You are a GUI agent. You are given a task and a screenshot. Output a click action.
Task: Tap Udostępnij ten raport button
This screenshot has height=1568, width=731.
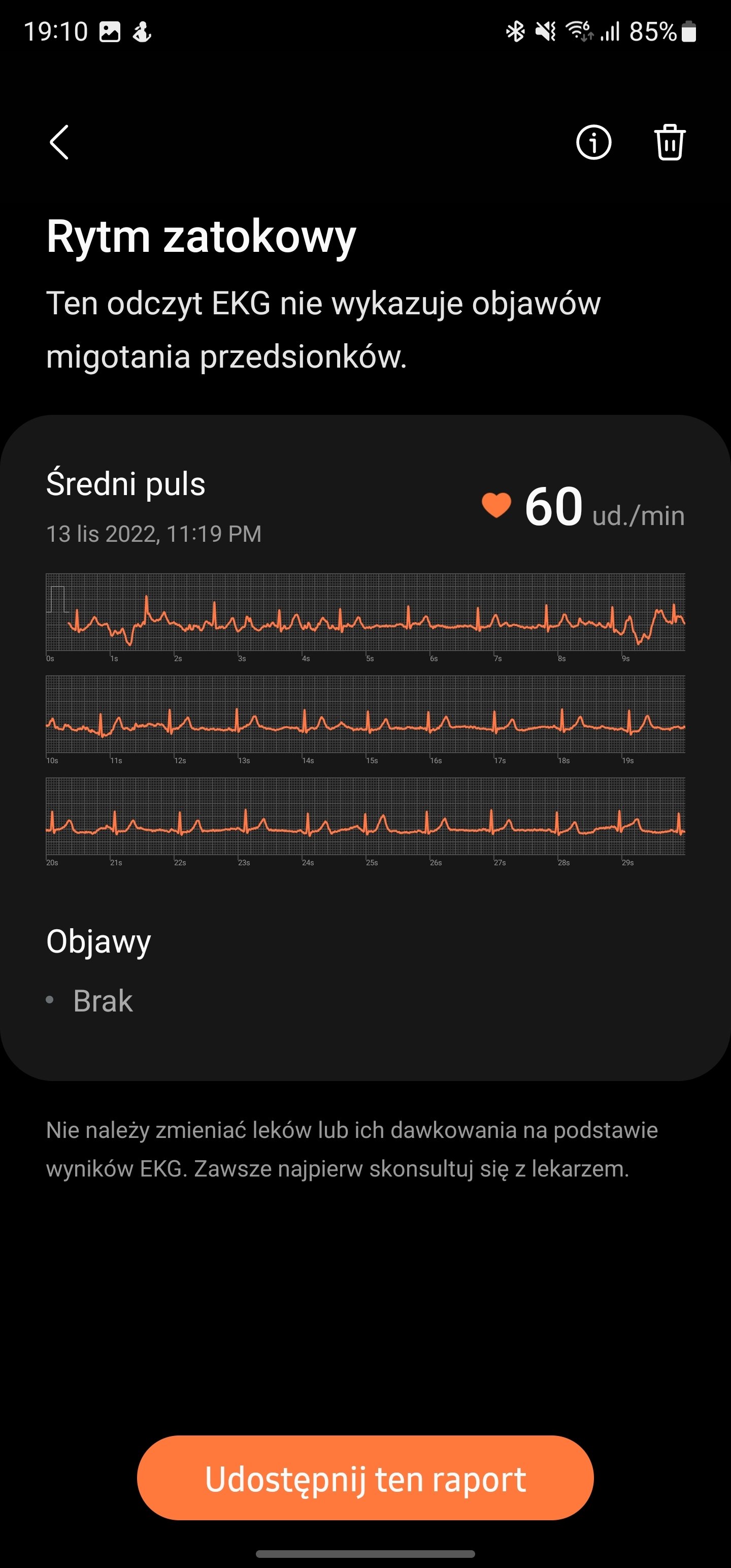365,1478
